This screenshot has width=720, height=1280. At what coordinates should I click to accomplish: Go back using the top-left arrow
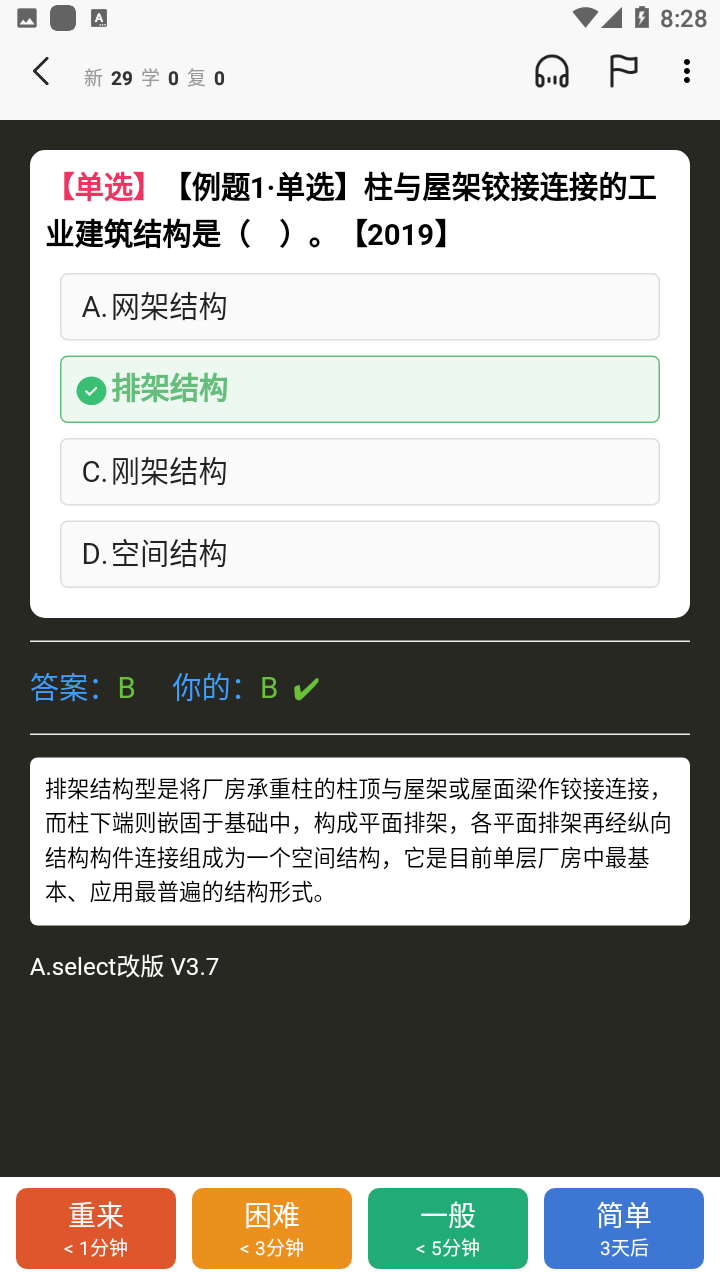tap(41, 72)
